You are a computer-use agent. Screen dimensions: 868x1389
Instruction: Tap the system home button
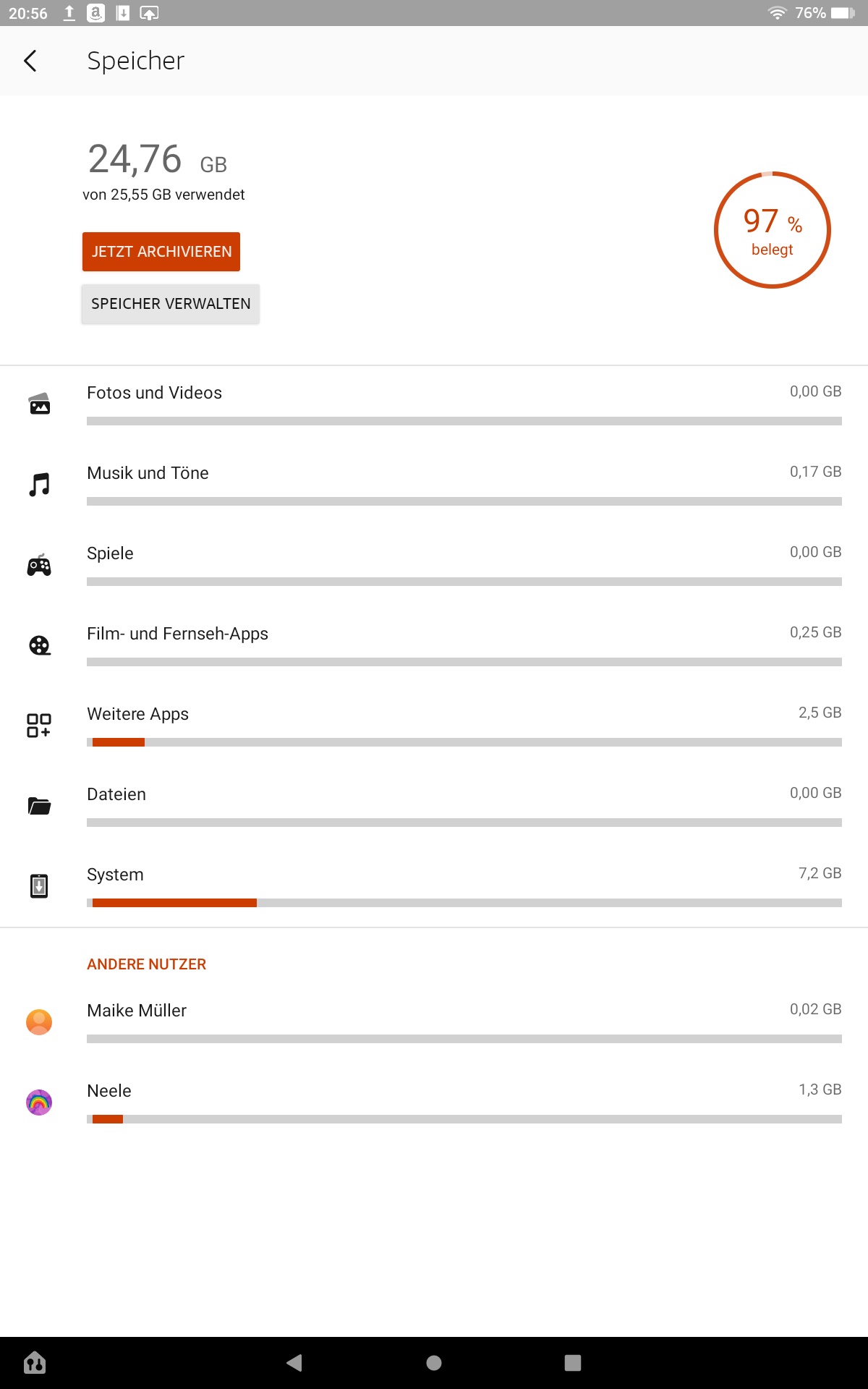(x=434, y=1363)
